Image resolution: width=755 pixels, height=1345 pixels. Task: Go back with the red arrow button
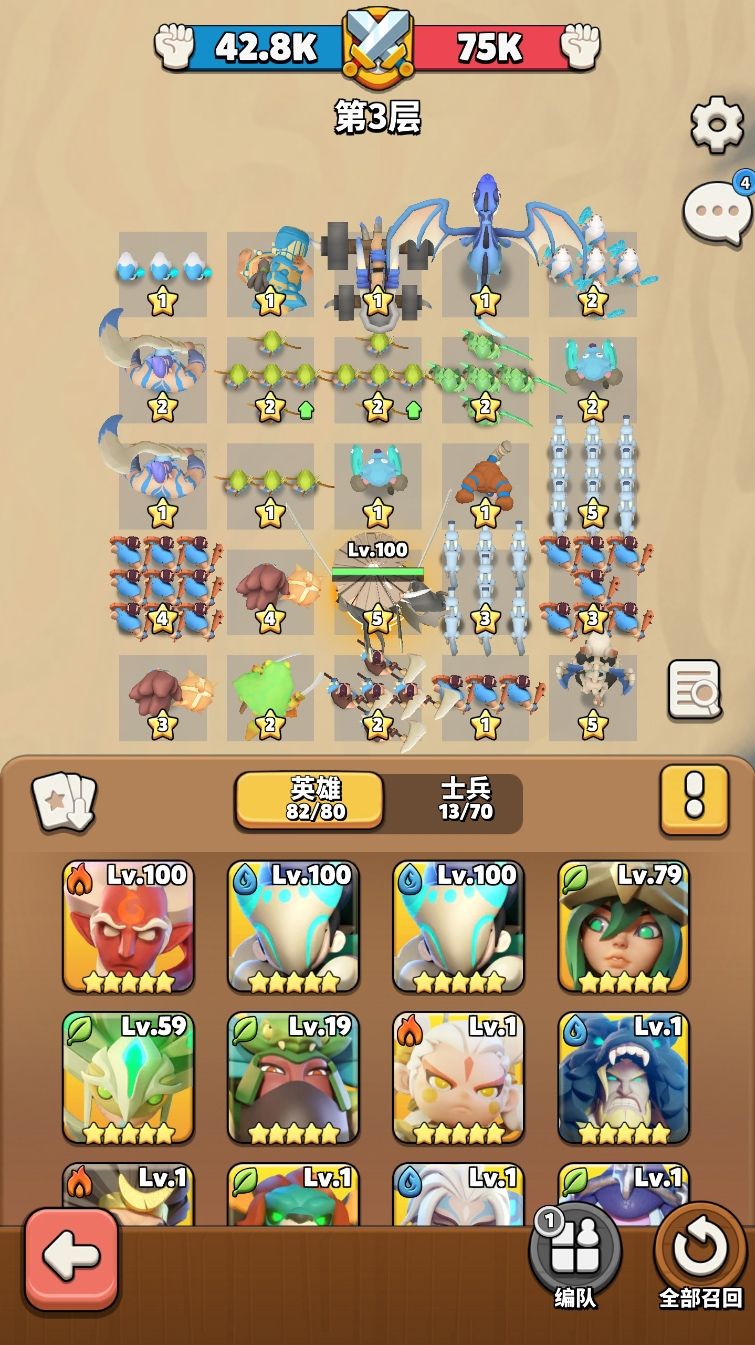(72, 1259)
